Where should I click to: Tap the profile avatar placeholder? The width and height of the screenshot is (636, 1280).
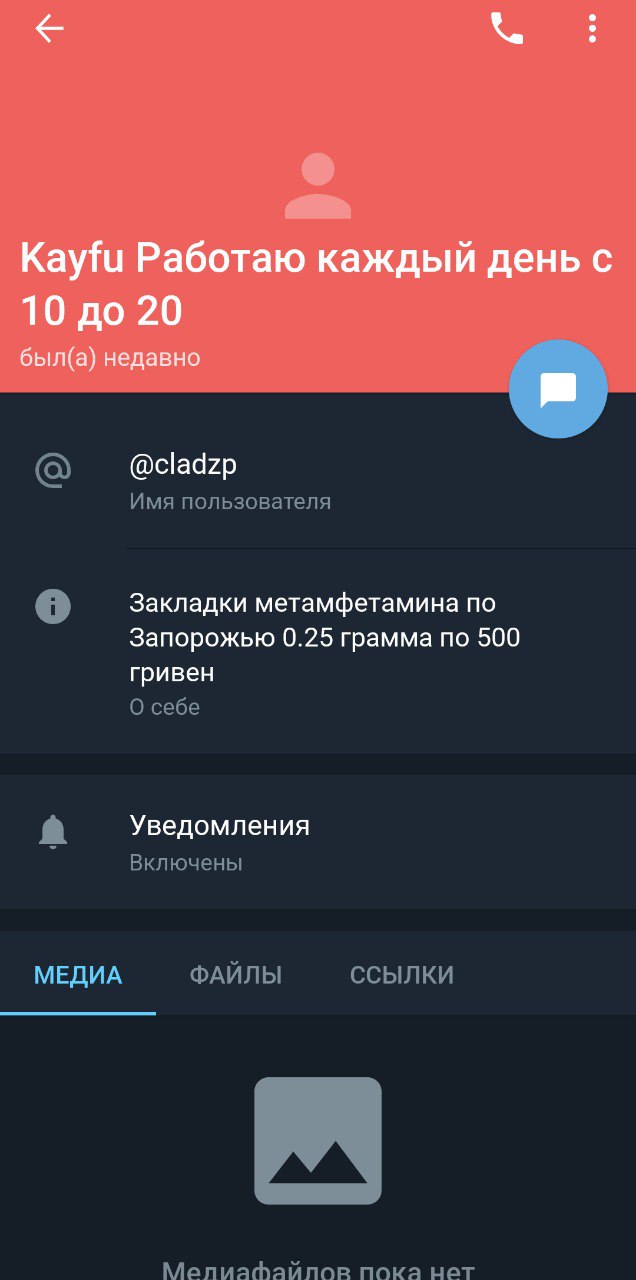[318, 186]
